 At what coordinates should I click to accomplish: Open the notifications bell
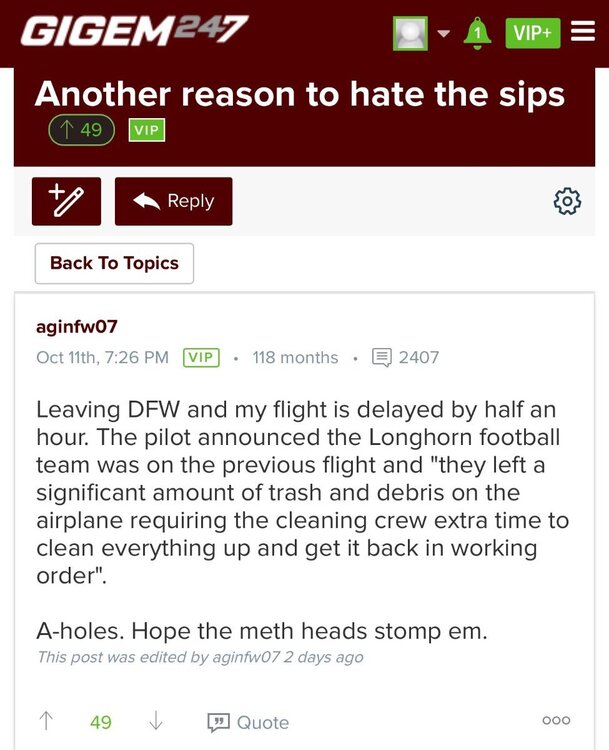478,33
